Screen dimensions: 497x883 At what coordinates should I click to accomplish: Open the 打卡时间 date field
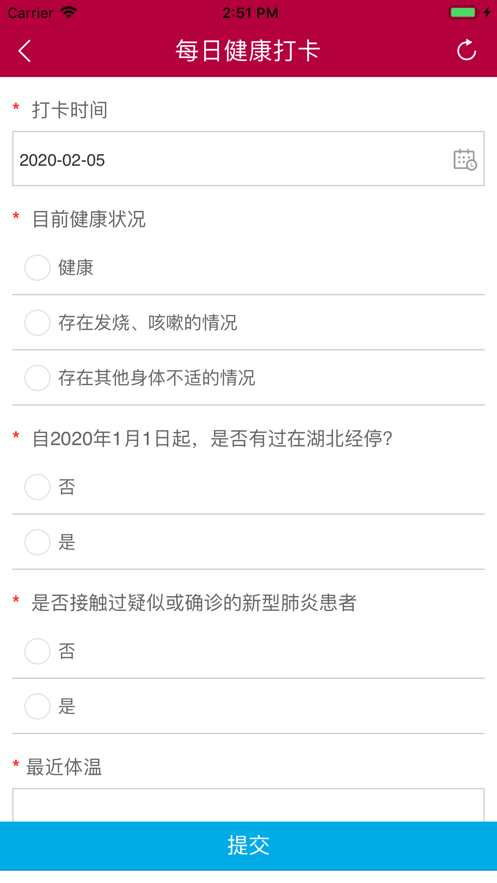coord(248,159)
